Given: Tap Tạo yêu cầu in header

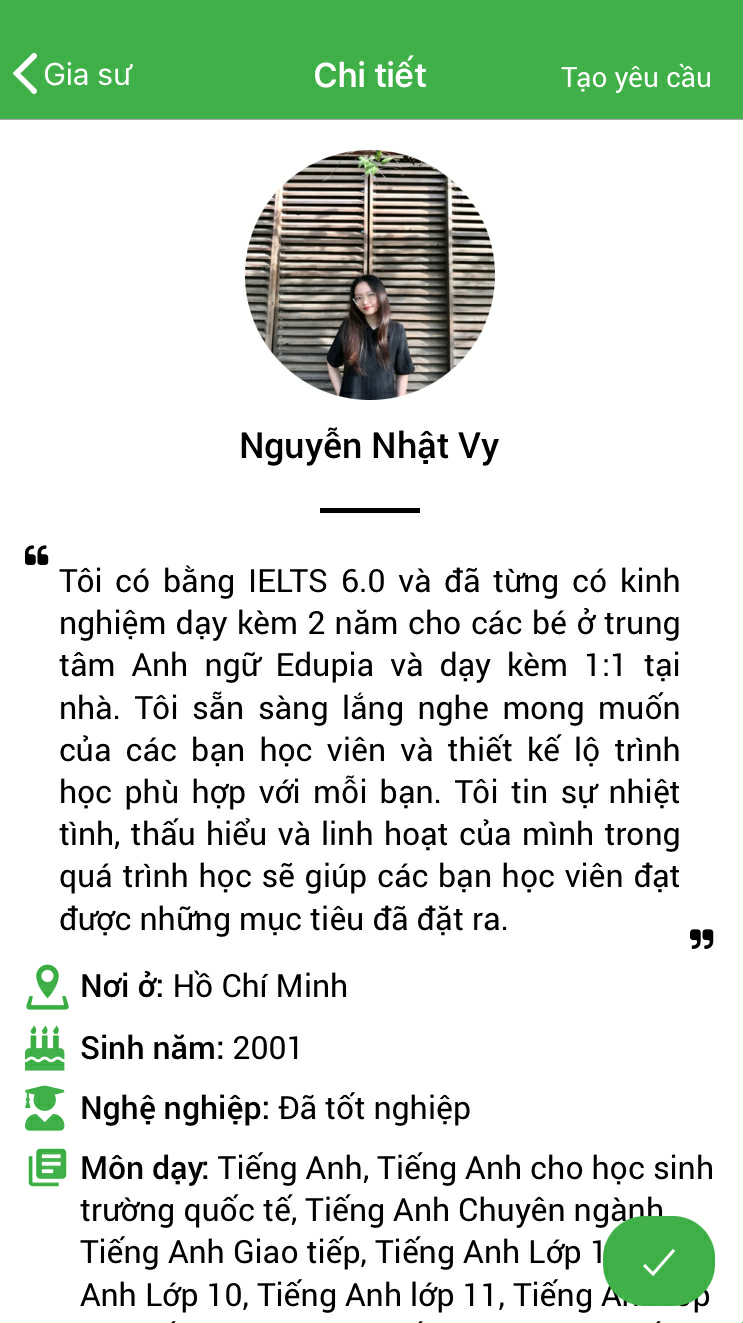Looking at the screenshot, I should point(636,77).
